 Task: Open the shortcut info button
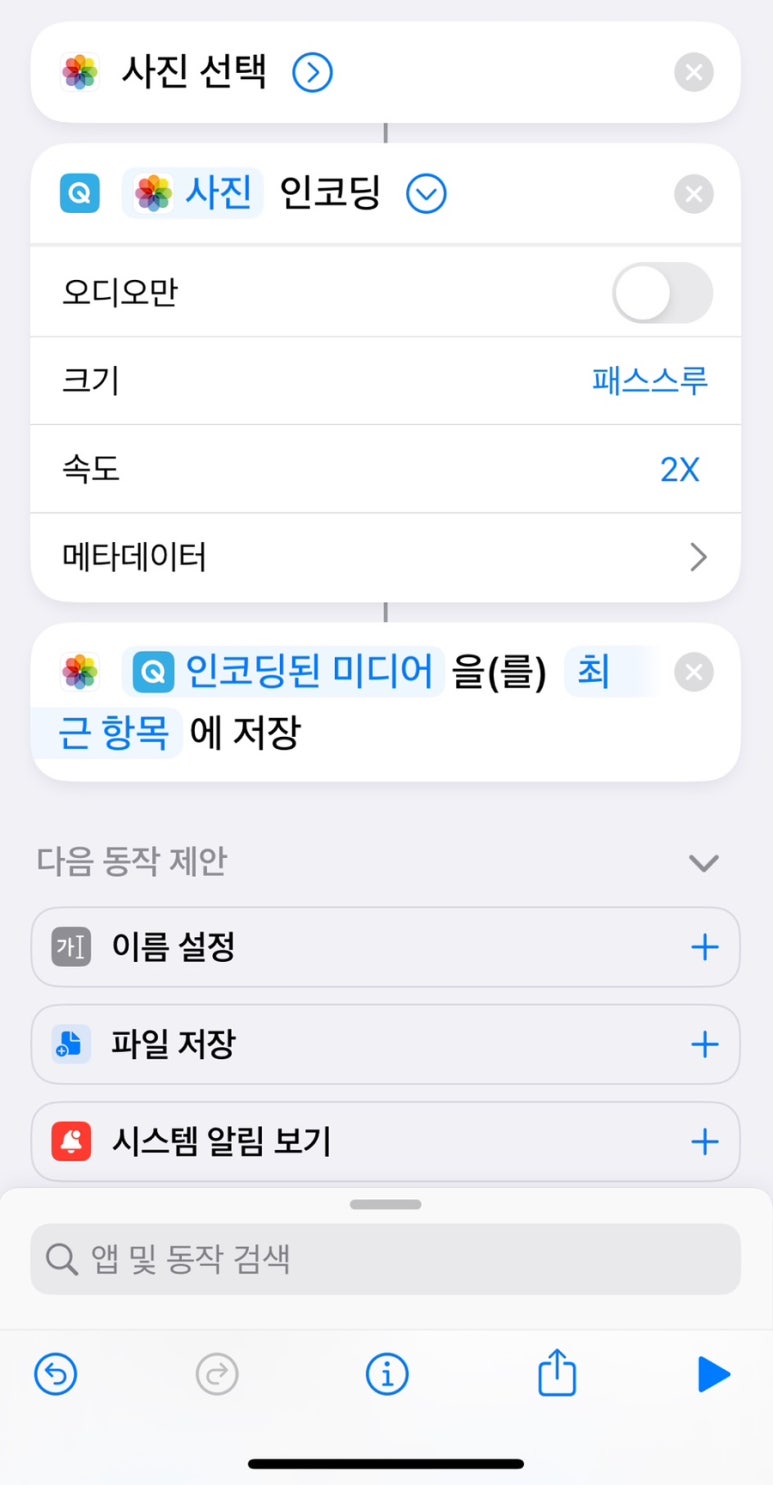pos(387,1375)
